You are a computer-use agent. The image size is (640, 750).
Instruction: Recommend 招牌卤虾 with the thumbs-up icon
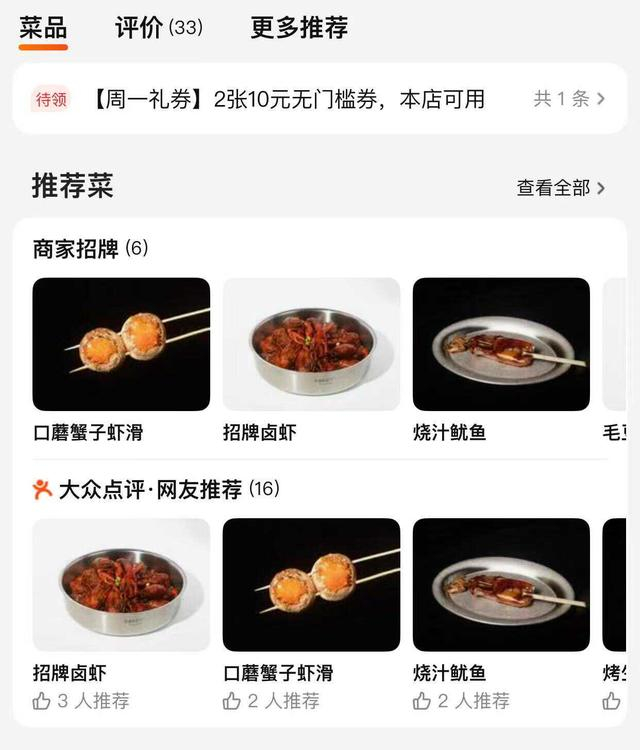(x=42, y=701)
